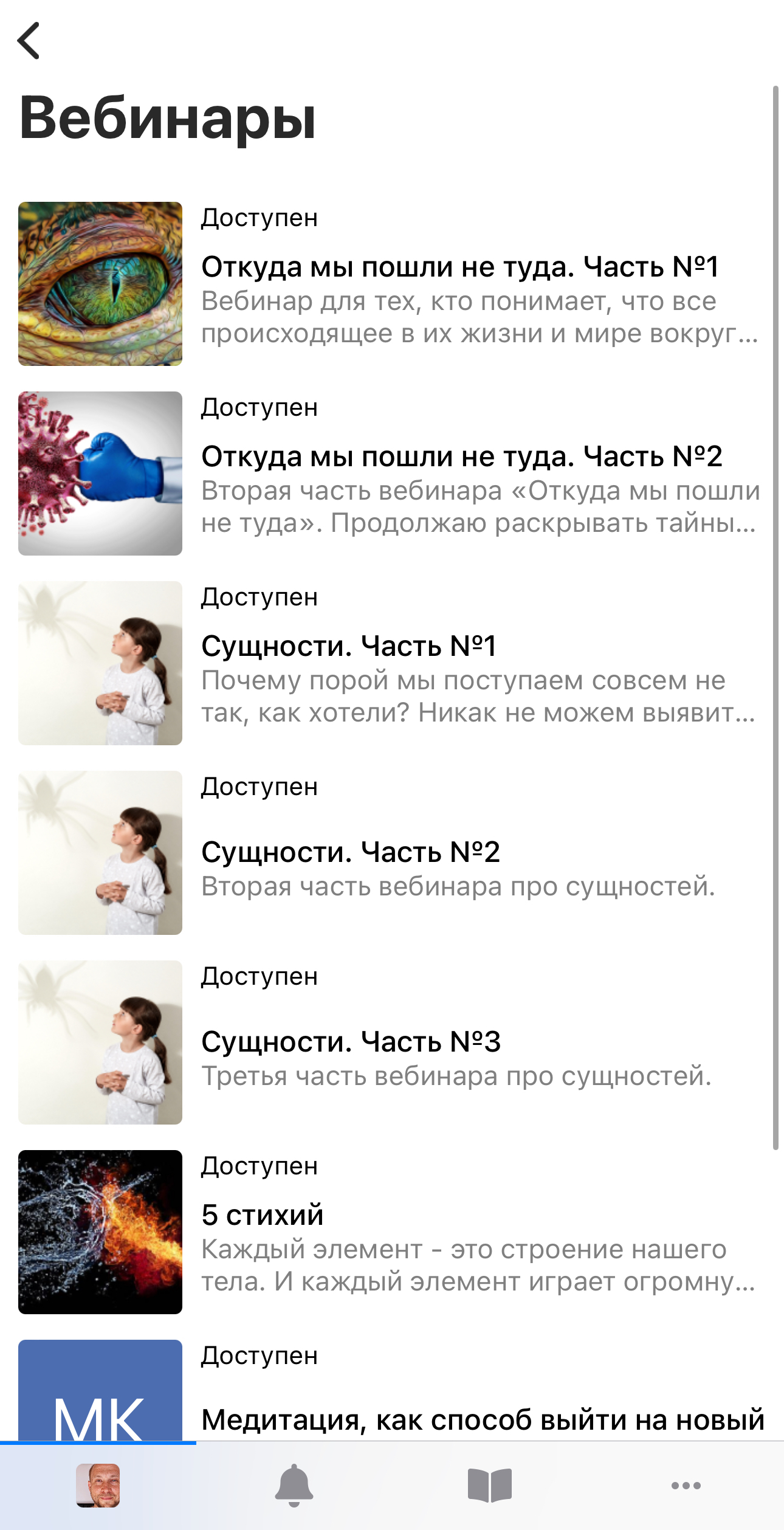The image size is (784, 1530).
Task: Open the «Медитация, как способ выйти» webinar
Action: tap(482, 1420)
